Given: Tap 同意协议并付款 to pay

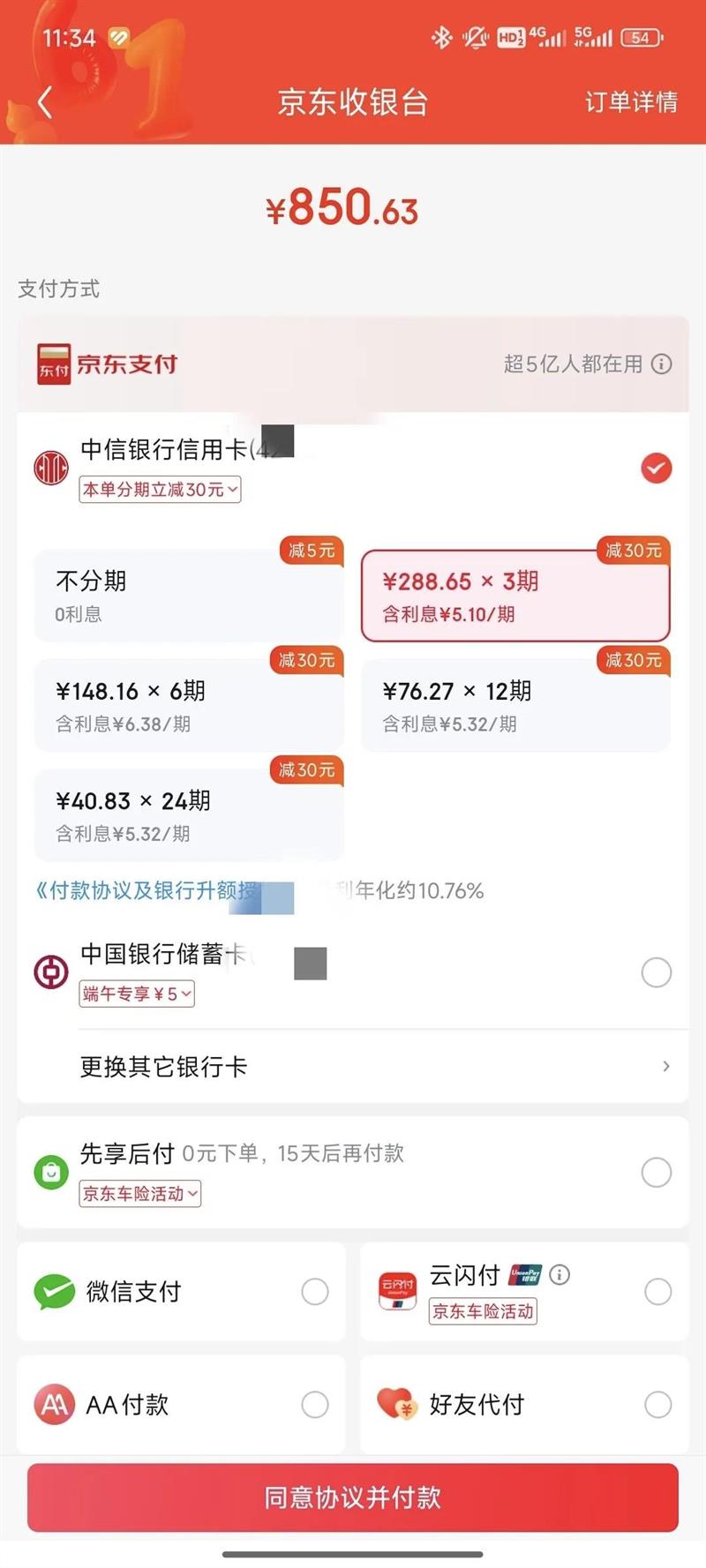Looking at the screenshot, I should click(353, 1497).
